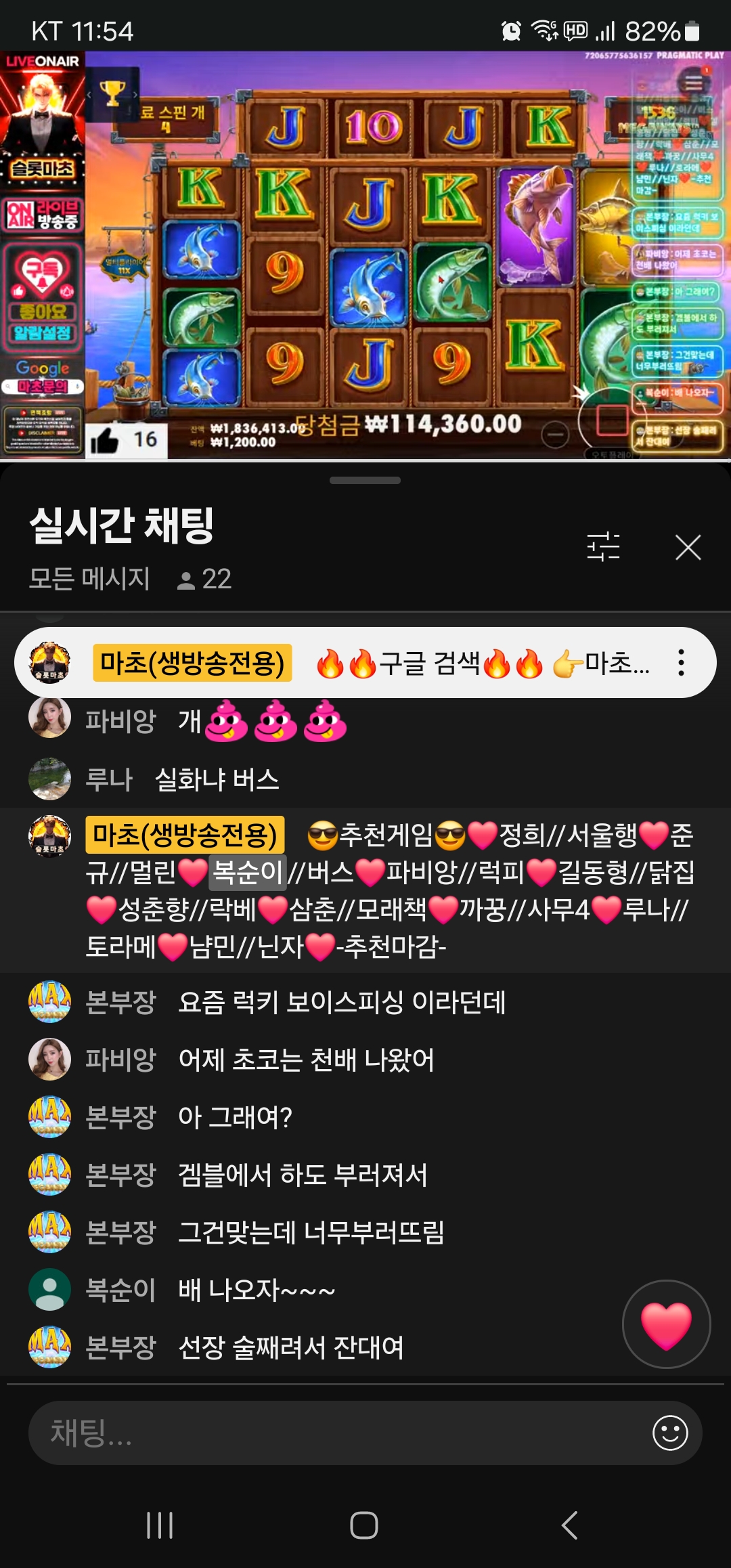This screenshot has height=1568, width=731.
Task: Tap the panel drag handle
Action: coord(365,480)
